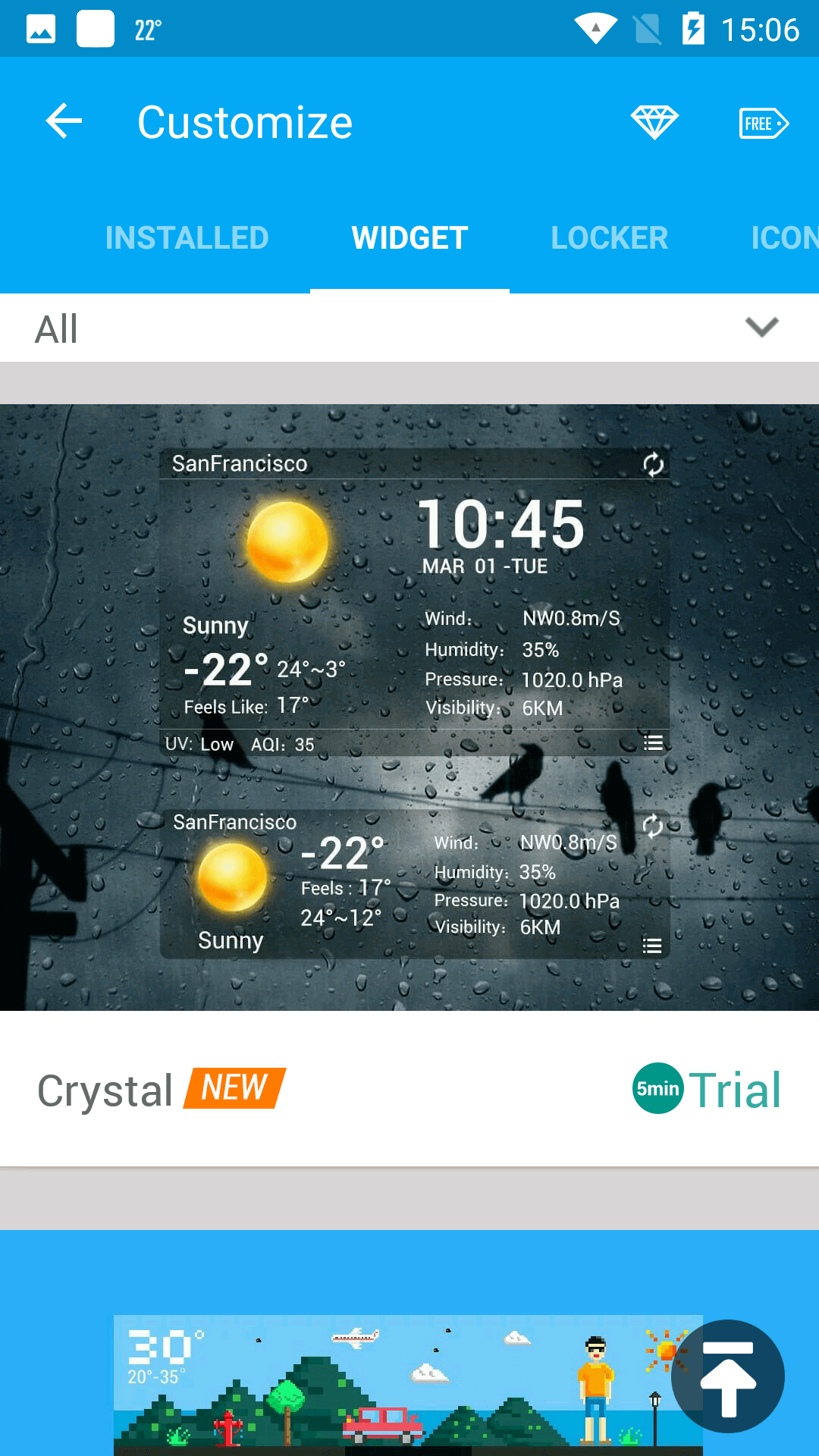
Task: Expand the All filter dropdown
Action: click(x=409, y=328)
